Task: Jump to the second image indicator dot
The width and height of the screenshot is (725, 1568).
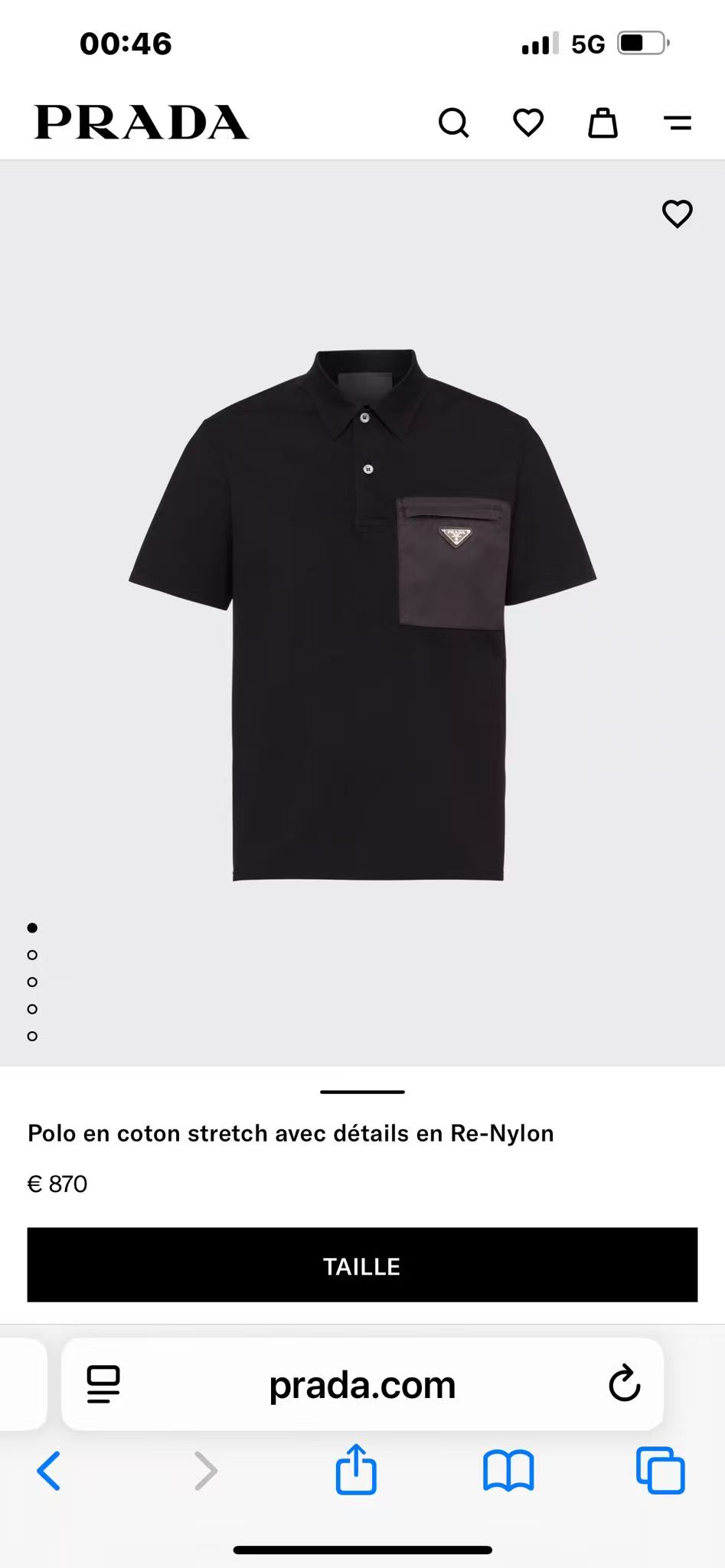Action: pyautogui.click(x=32, y=955)
